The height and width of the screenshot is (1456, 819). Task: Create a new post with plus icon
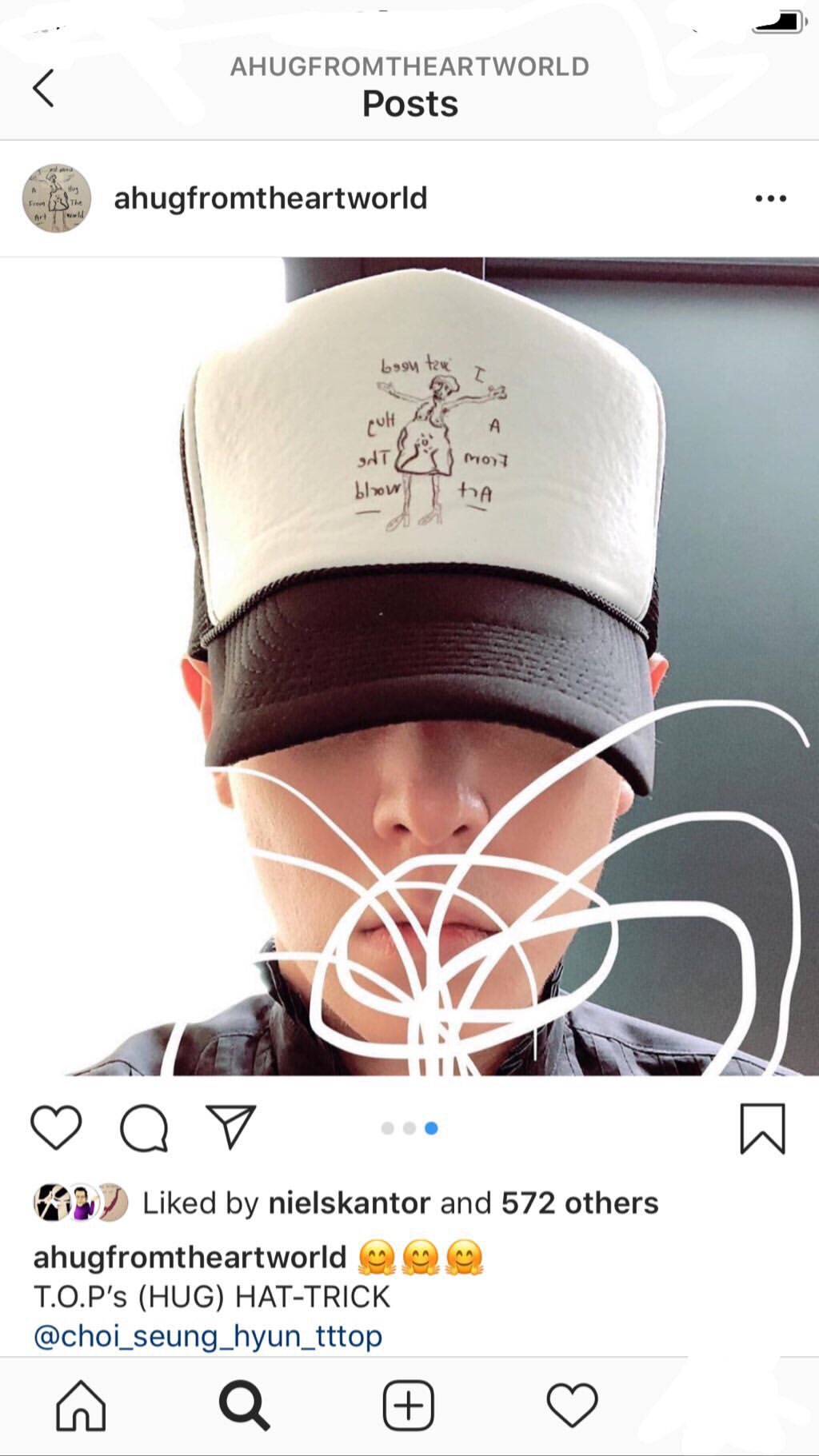(x=409, y=1405)
